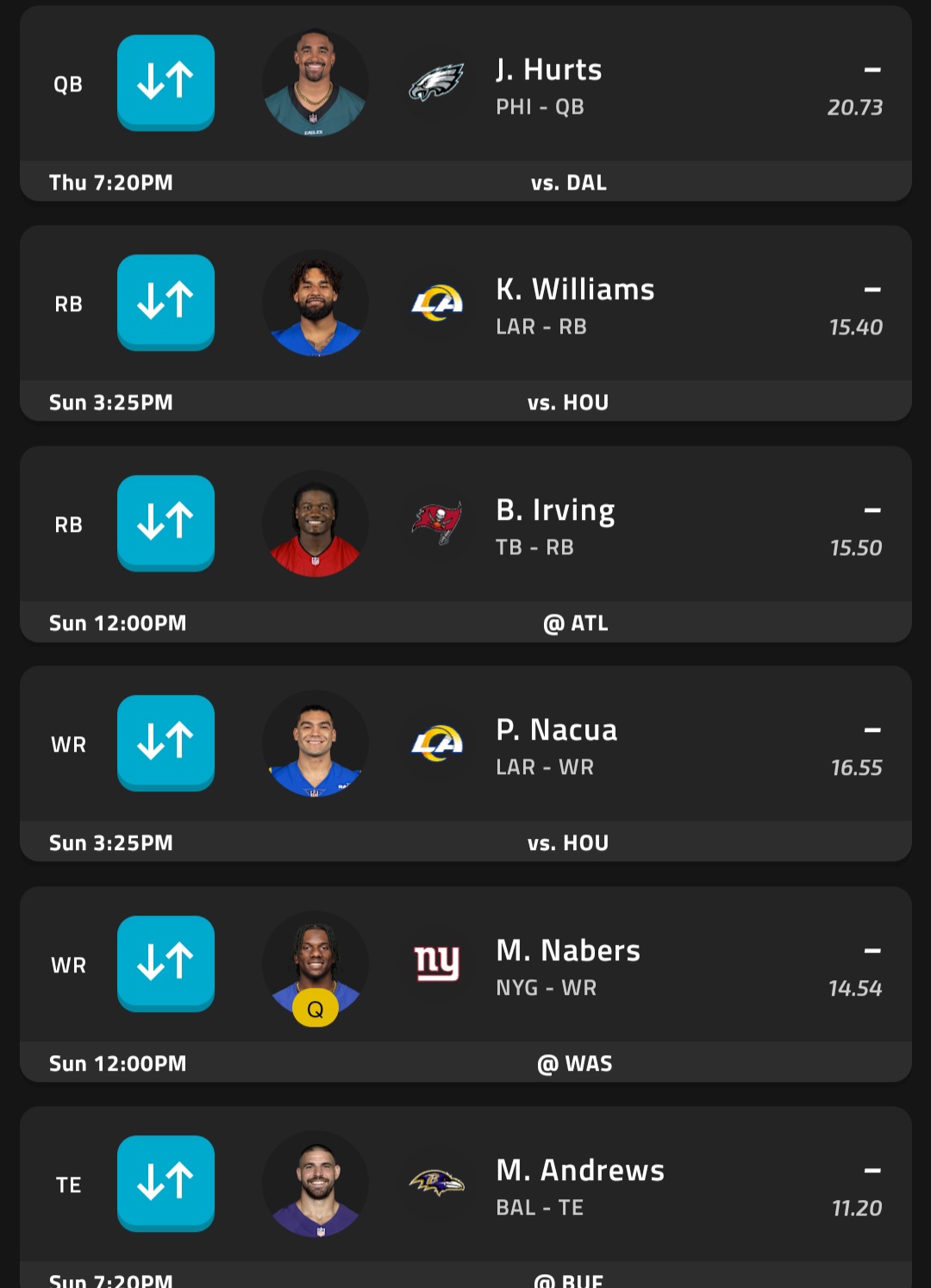Swap P. Nacua in the WR slot
The width and height of the screenshot is (931, 1288).
coord(166,742)
